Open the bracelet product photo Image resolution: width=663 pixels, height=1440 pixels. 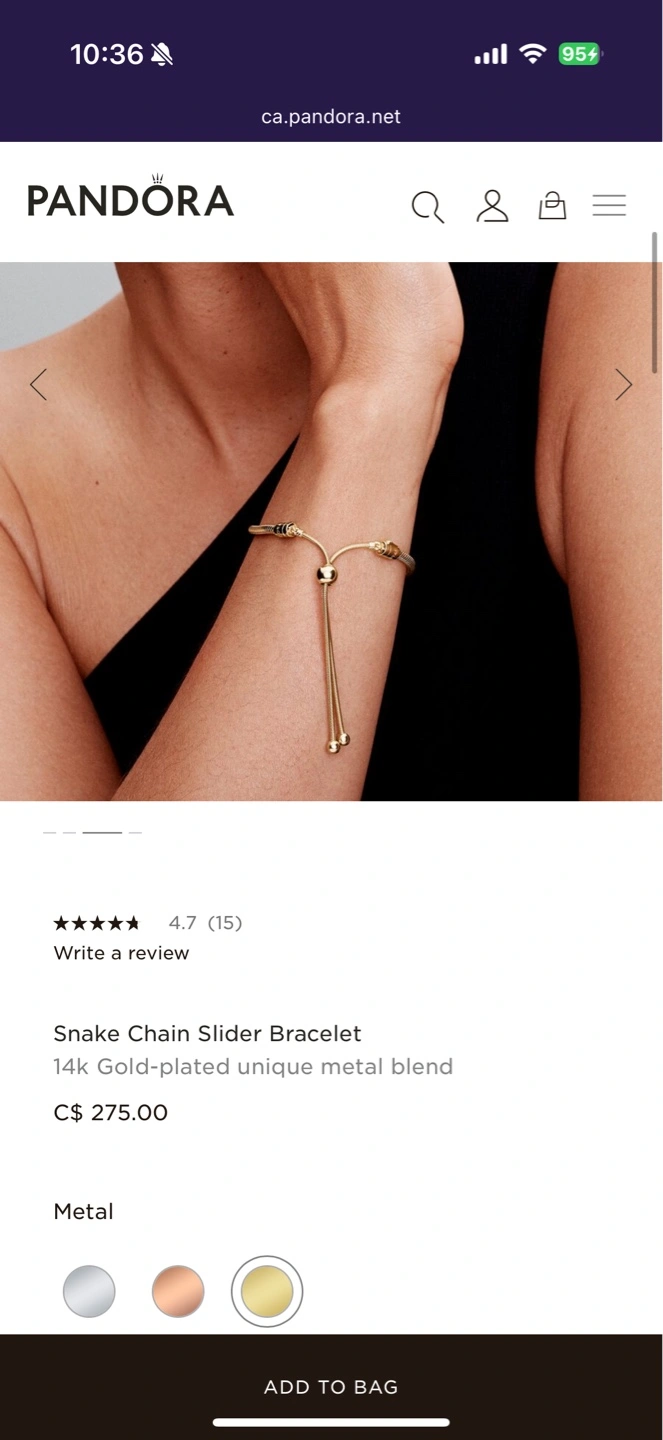pos(331,531)
